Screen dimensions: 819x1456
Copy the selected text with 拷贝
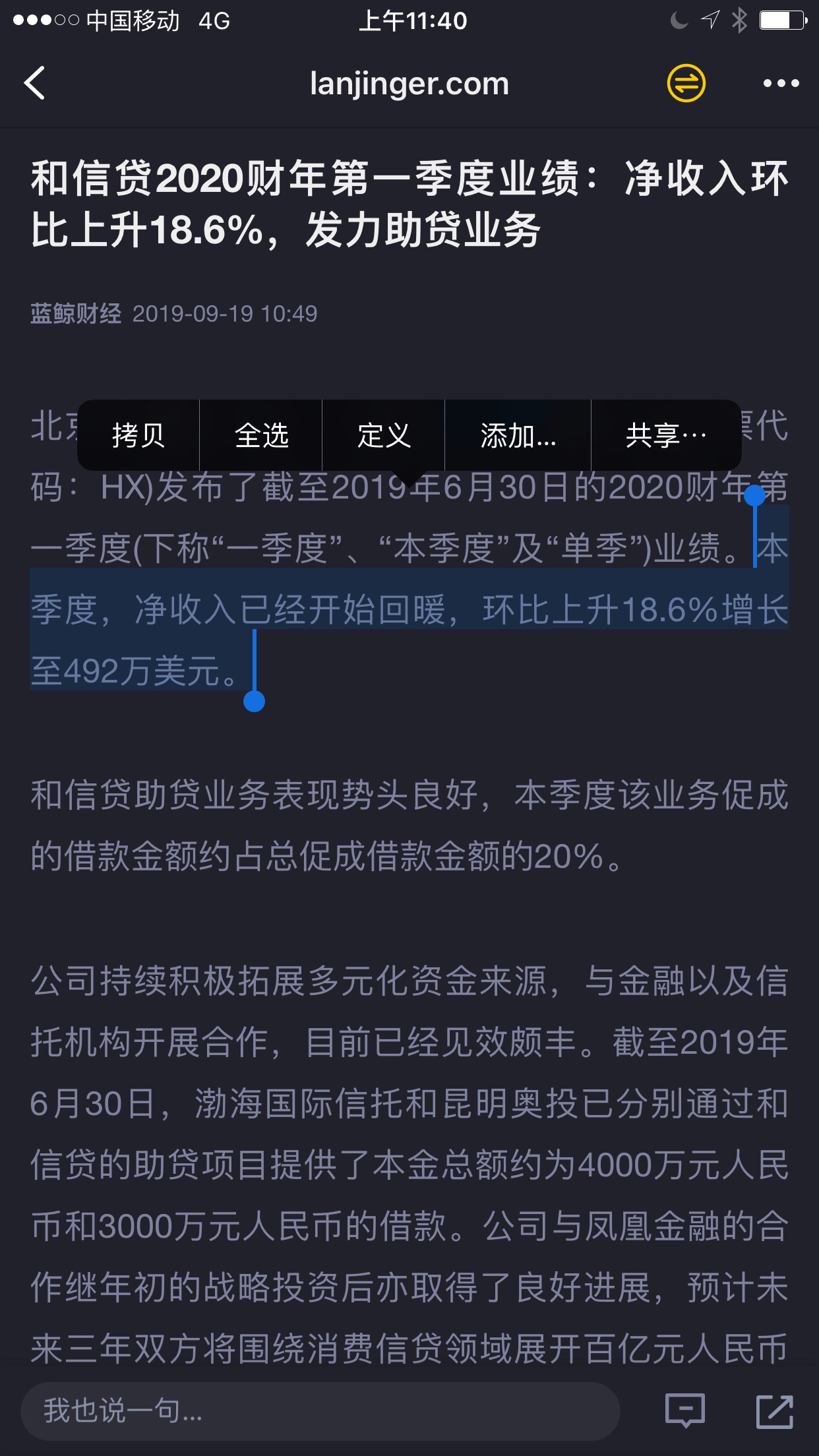tap(138, 435)
